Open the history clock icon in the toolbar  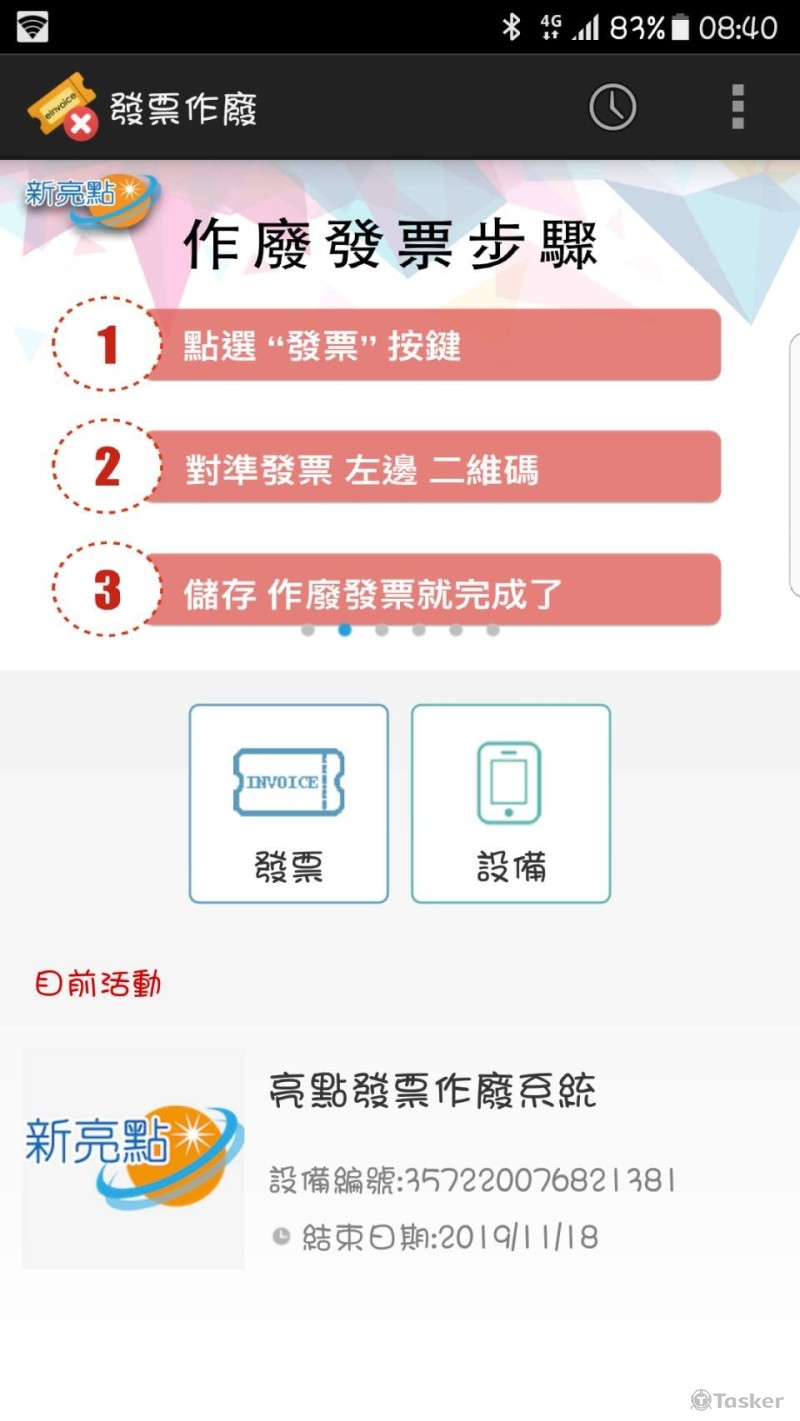(614, 106)
